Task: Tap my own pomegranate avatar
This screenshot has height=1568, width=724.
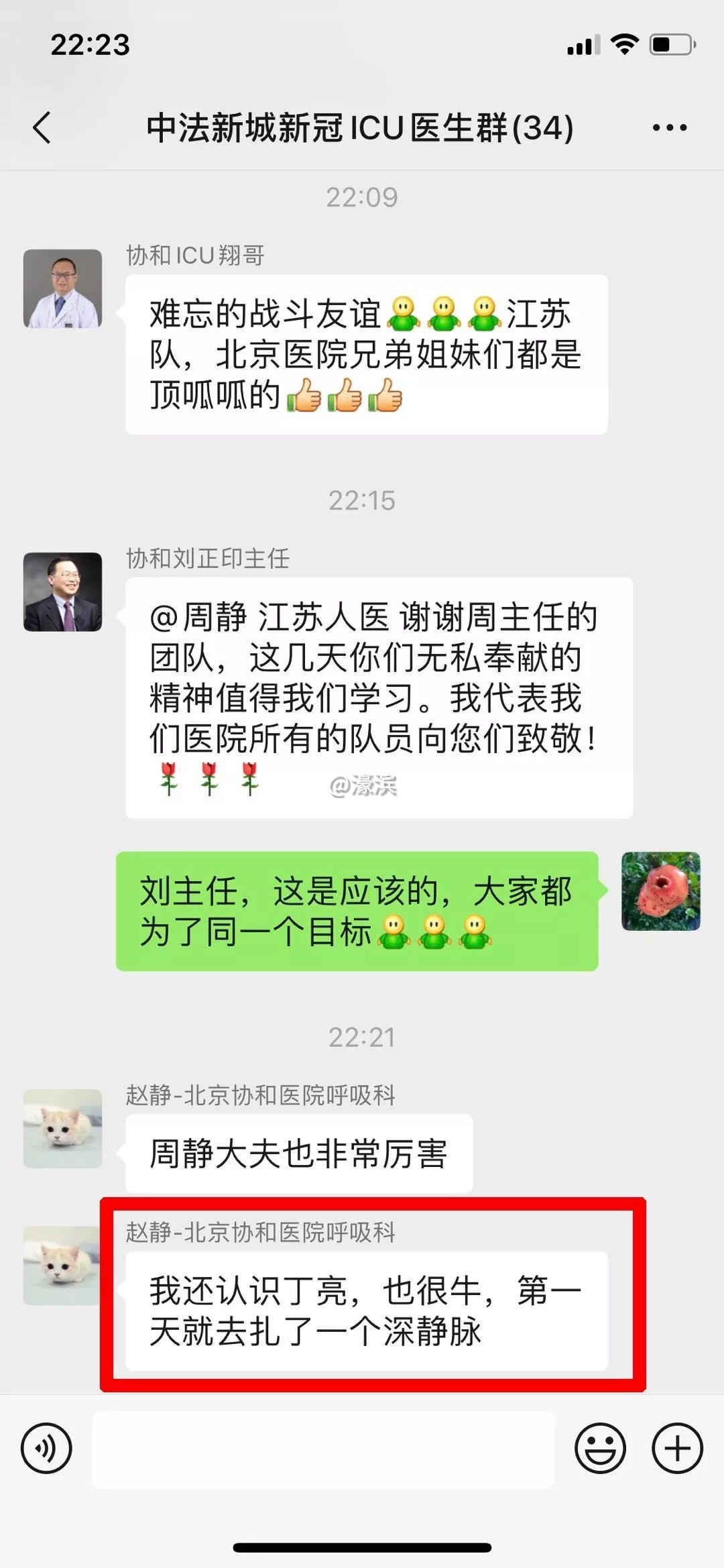Action: point(661,891)
